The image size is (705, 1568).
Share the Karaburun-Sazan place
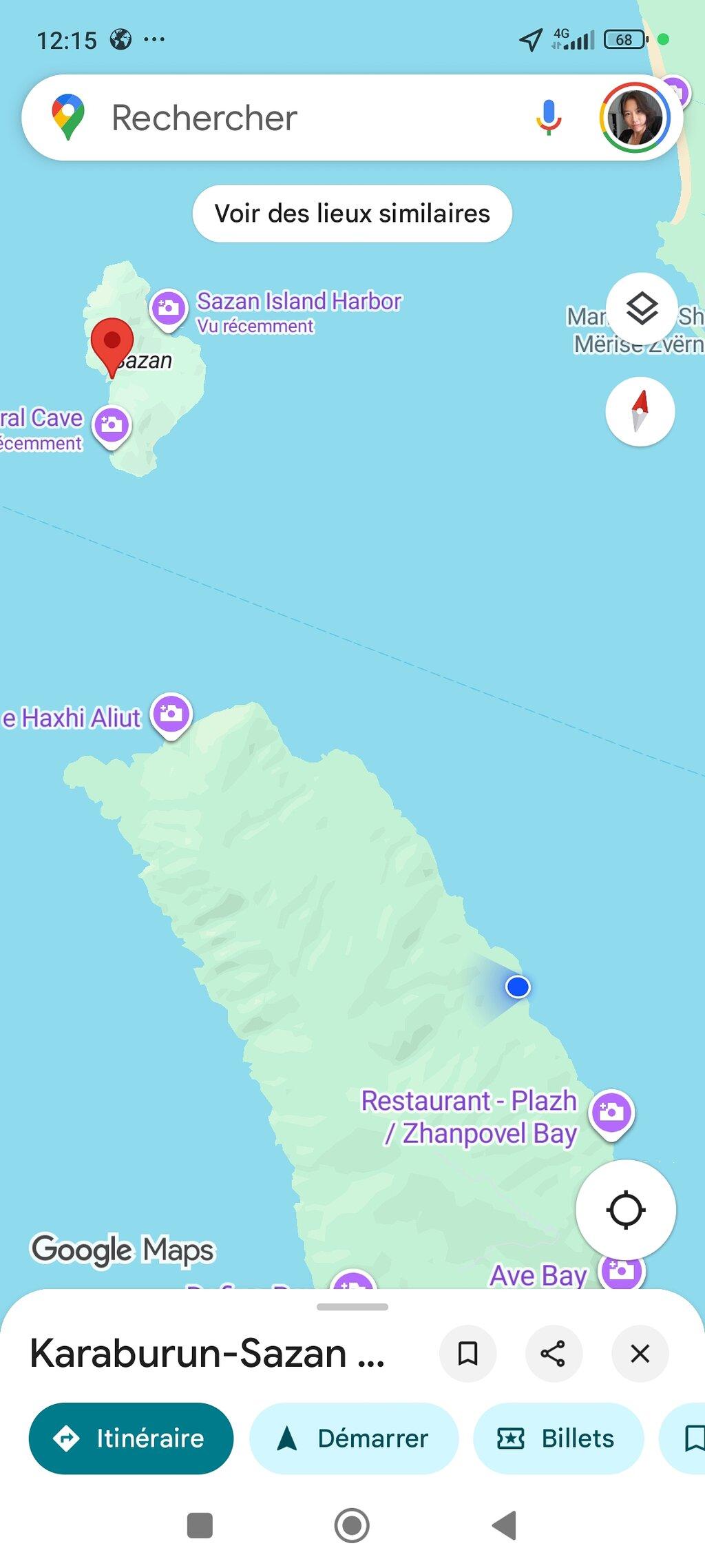coord(554,1354)
